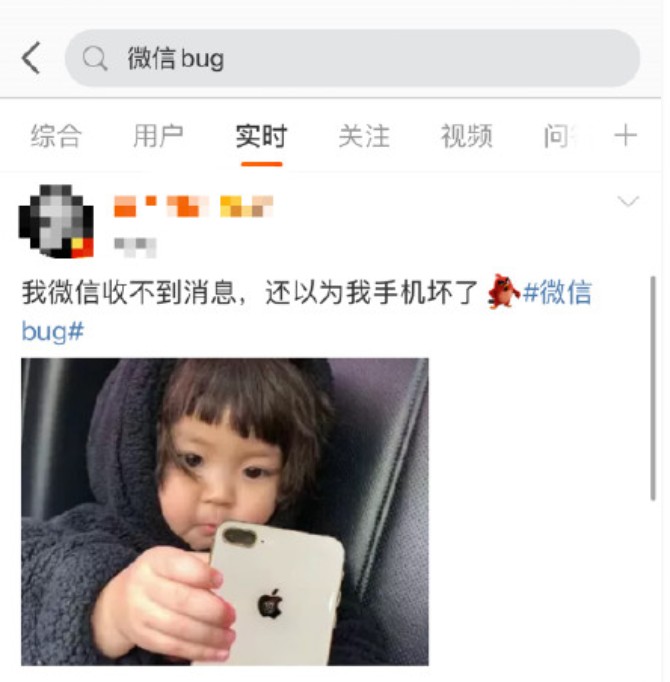The width and height of the screenshot is (670, 682).
Task: Open the 关注 tab
Action: click(364, 136)
